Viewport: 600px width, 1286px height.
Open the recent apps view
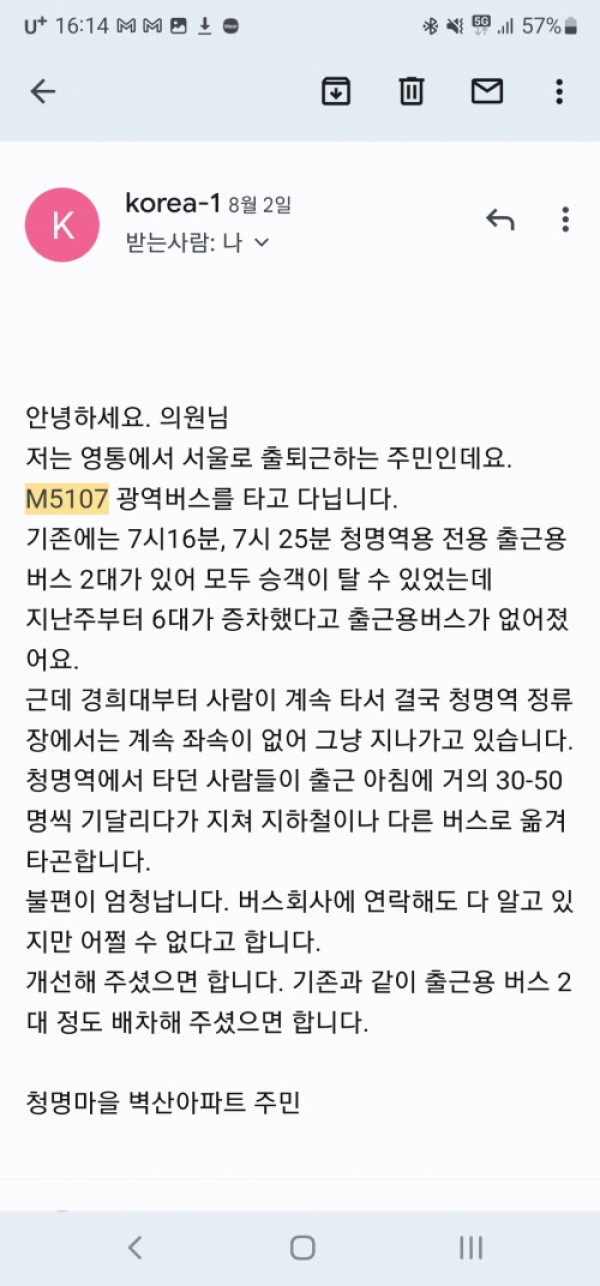click(x=470, y=1247)
